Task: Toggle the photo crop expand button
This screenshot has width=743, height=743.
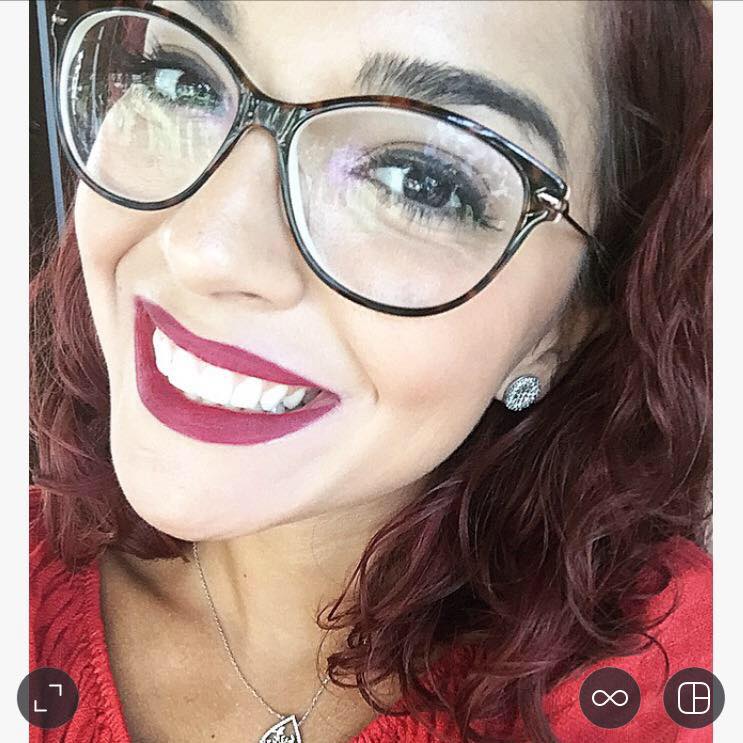Action: (48, 697)
